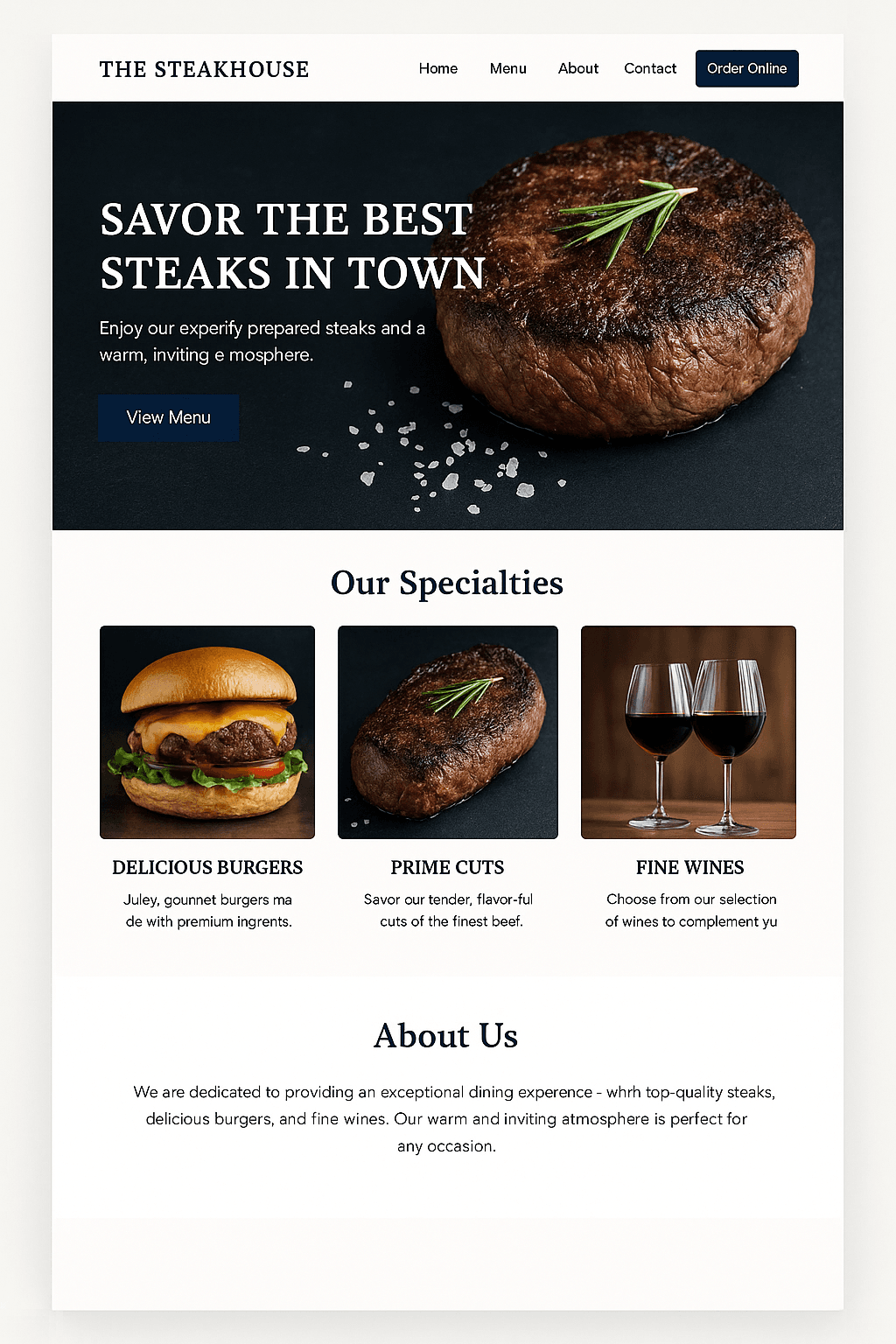This screenshot has width=896, height=1344.
Task: Open the About navigation link
Action: 577,68
